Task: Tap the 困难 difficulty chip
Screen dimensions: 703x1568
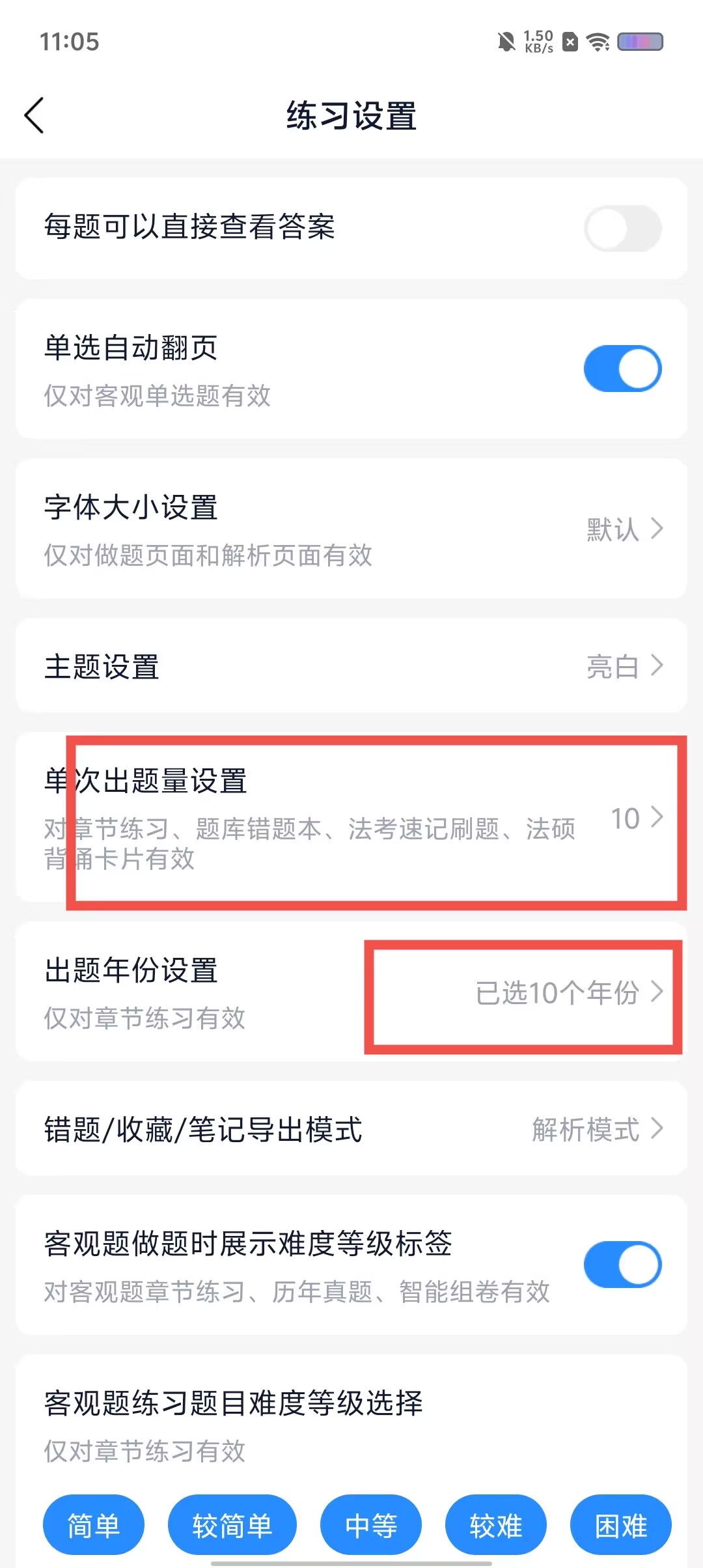Action: tap(621, 1525)
